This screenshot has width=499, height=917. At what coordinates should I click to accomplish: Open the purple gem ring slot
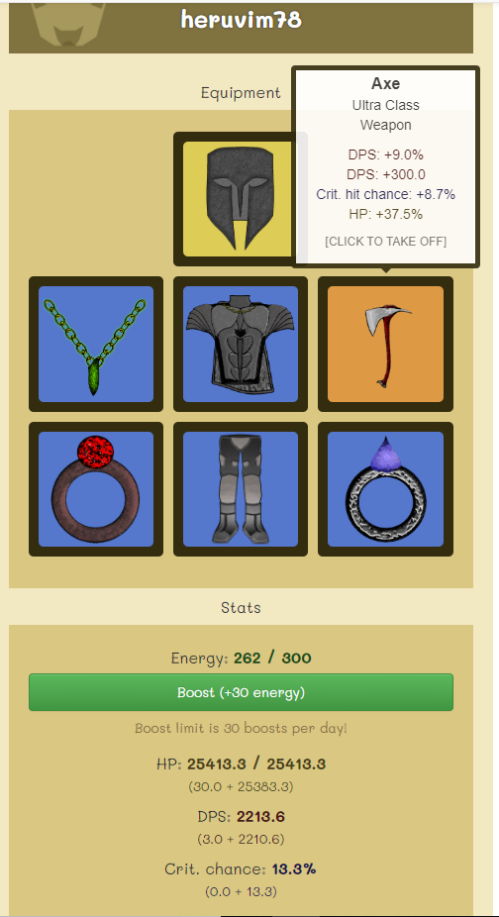pyautogui.click(x=386, y=489)
